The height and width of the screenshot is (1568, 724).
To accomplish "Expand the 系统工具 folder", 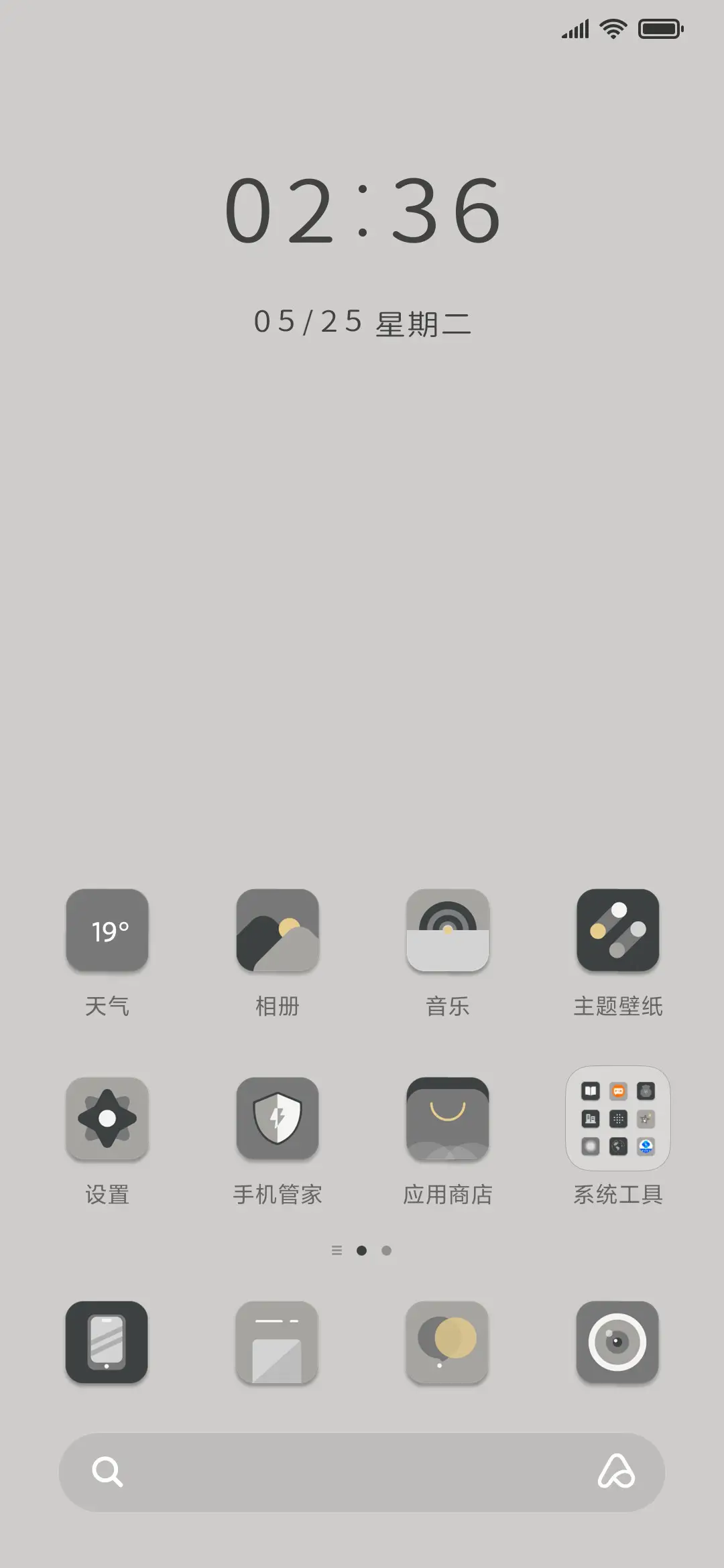I will click(x=617, y=1120).
